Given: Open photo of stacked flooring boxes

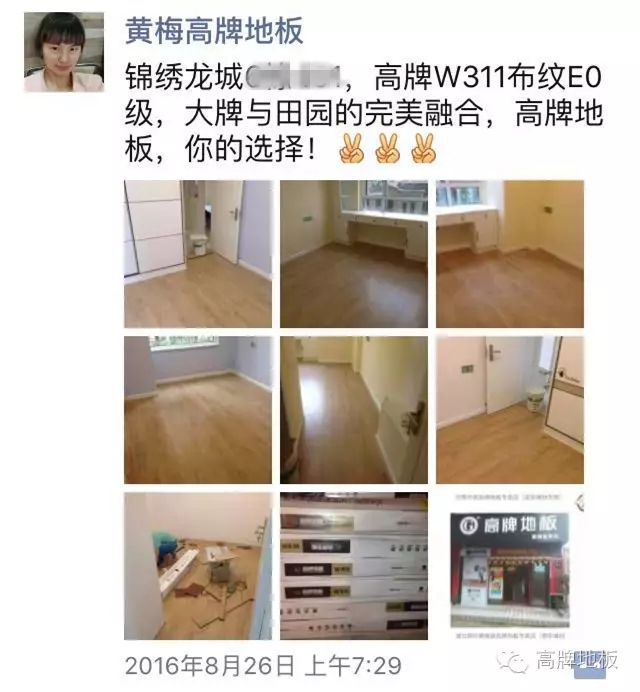Looking at the screenshot, I should tap(353, 566).
